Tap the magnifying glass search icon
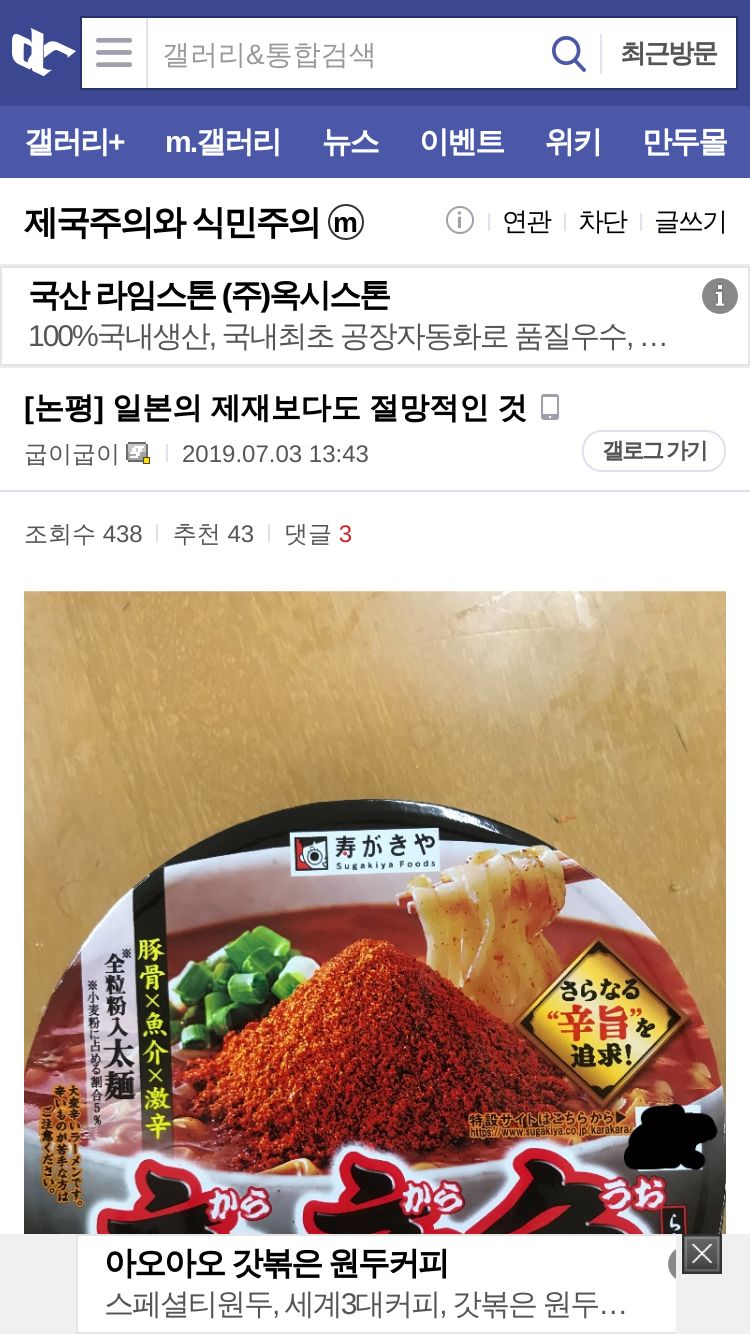This screenshot has height=1334, width=750. click(568, 53)
